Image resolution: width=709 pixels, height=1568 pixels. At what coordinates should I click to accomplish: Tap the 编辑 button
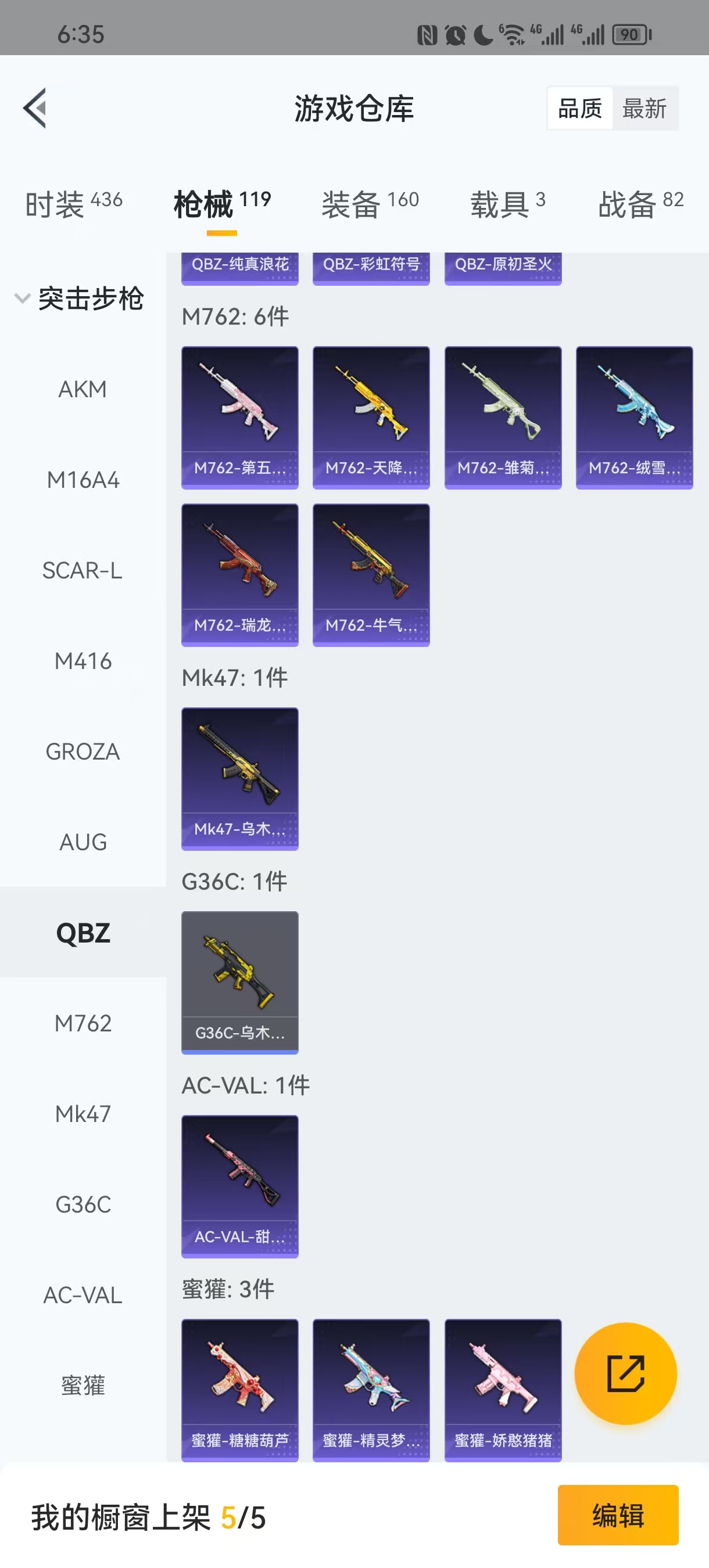tap(618, 1515)
